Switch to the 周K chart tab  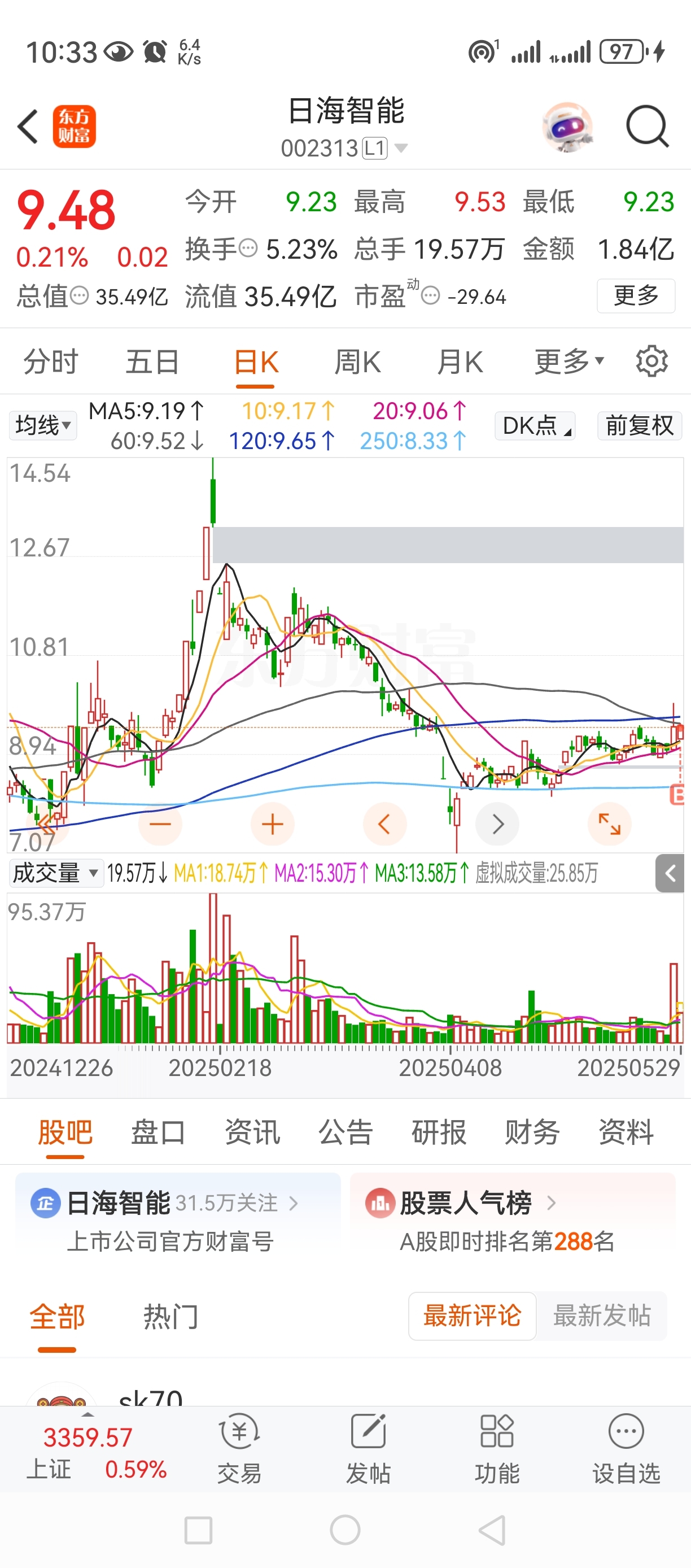[x=358, y=361]
